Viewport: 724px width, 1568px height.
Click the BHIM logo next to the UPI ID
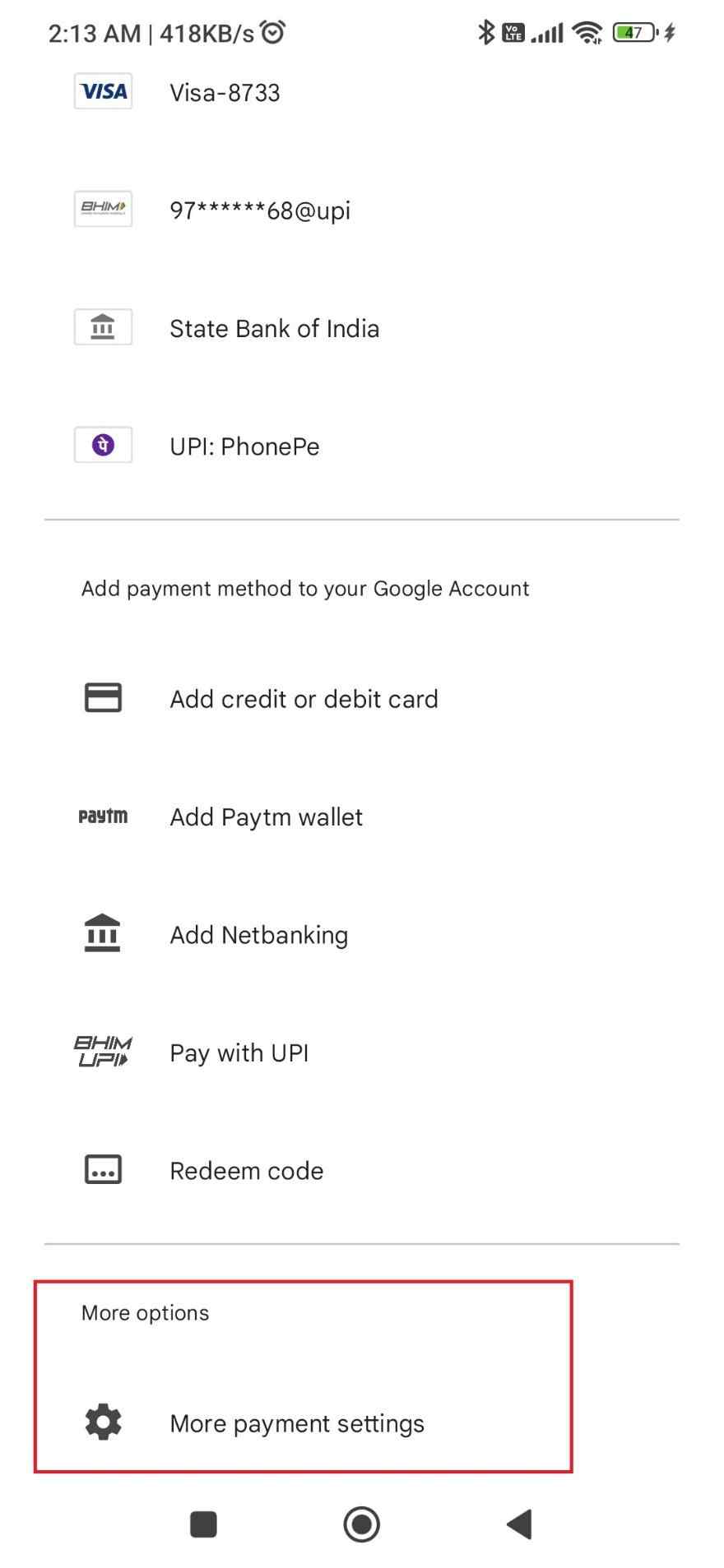click(x=102, y=208)
